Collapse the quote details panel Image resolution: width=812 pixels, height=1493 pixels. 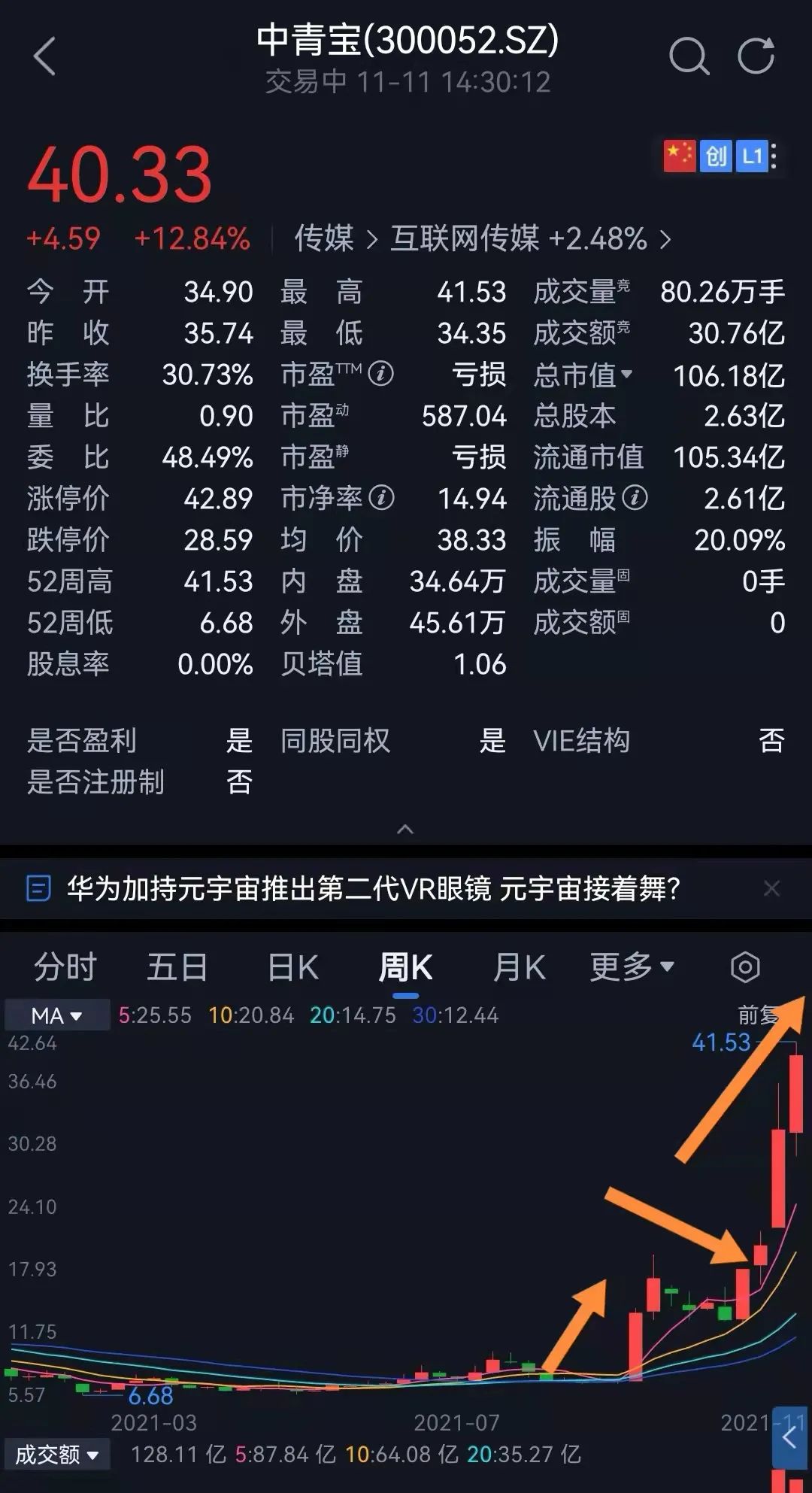pos(405,829)
